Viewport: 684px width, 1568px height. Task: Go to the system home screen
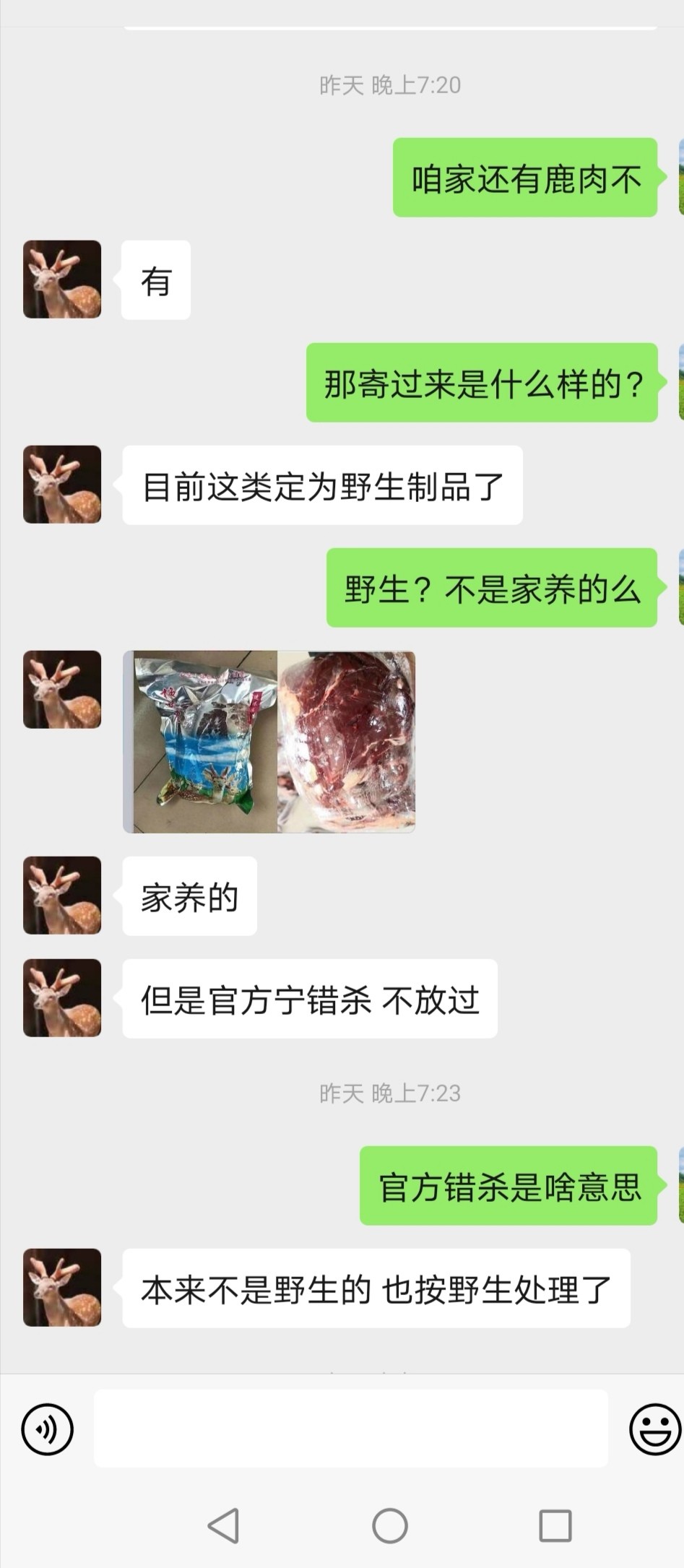tap(389, 1525)
